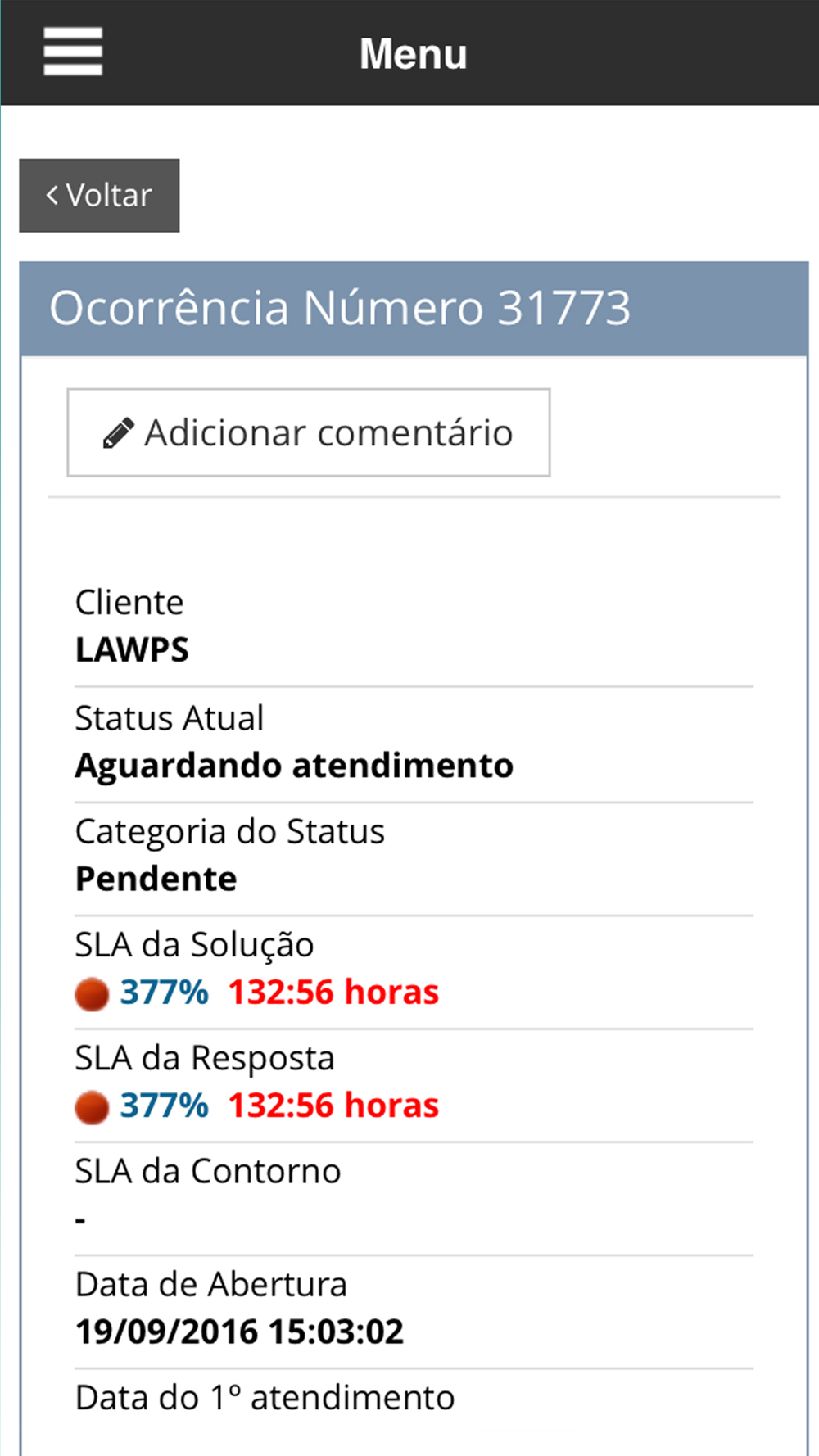Open the hamburger menu
The image size is (819, 1456).
tap(73, 52)
